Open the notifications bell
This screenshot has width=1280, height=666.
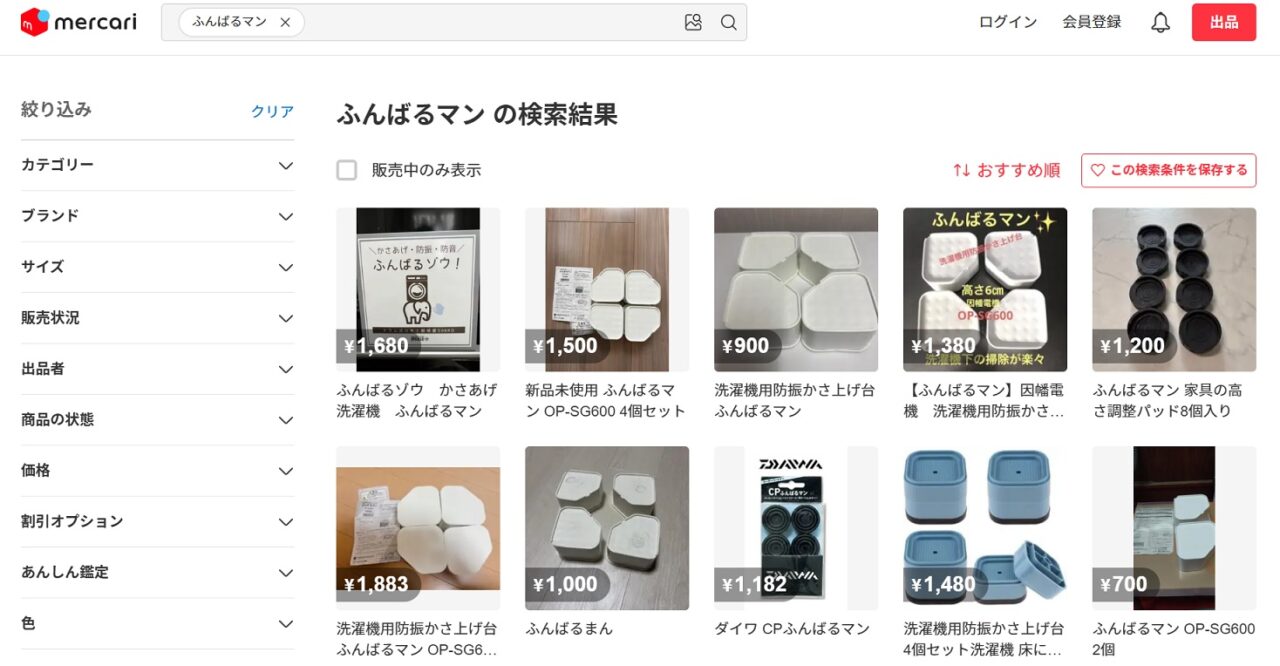1160,22
